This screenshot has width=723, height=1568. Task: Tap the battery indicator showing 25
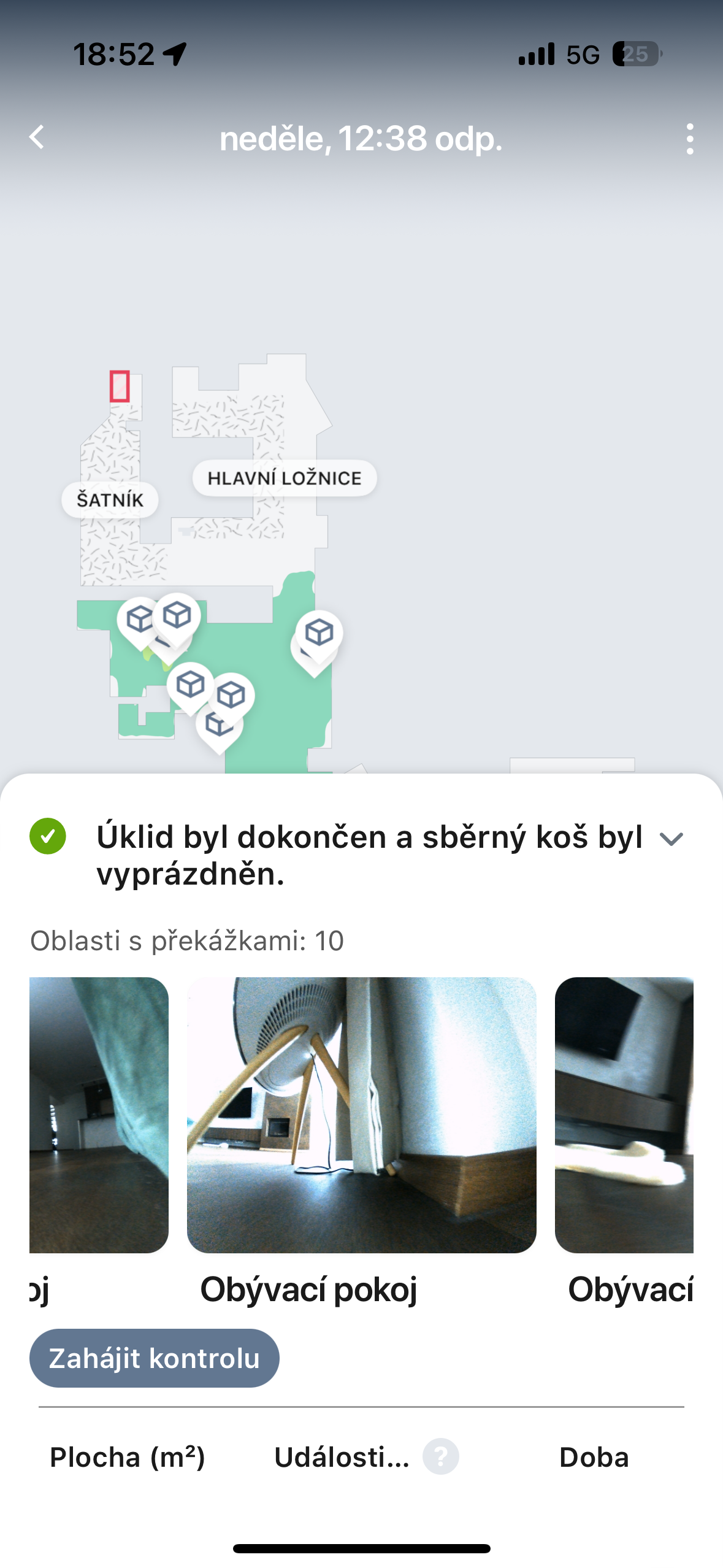[635, 54]
